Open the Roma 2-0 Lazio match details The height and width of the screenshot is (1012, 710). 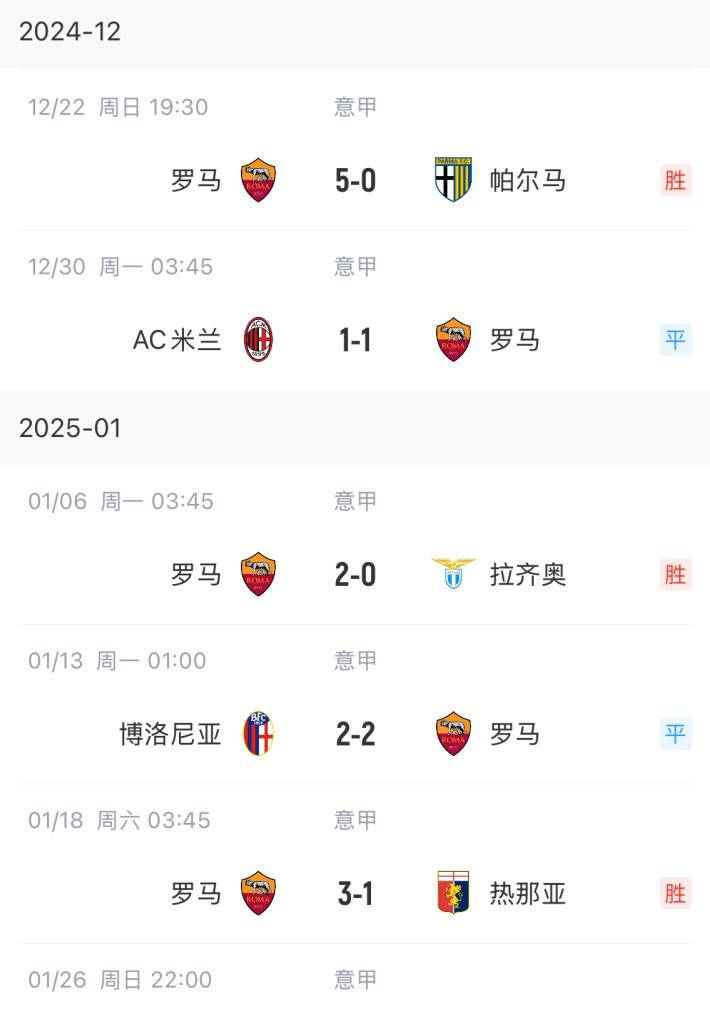(x=355, y=574)
